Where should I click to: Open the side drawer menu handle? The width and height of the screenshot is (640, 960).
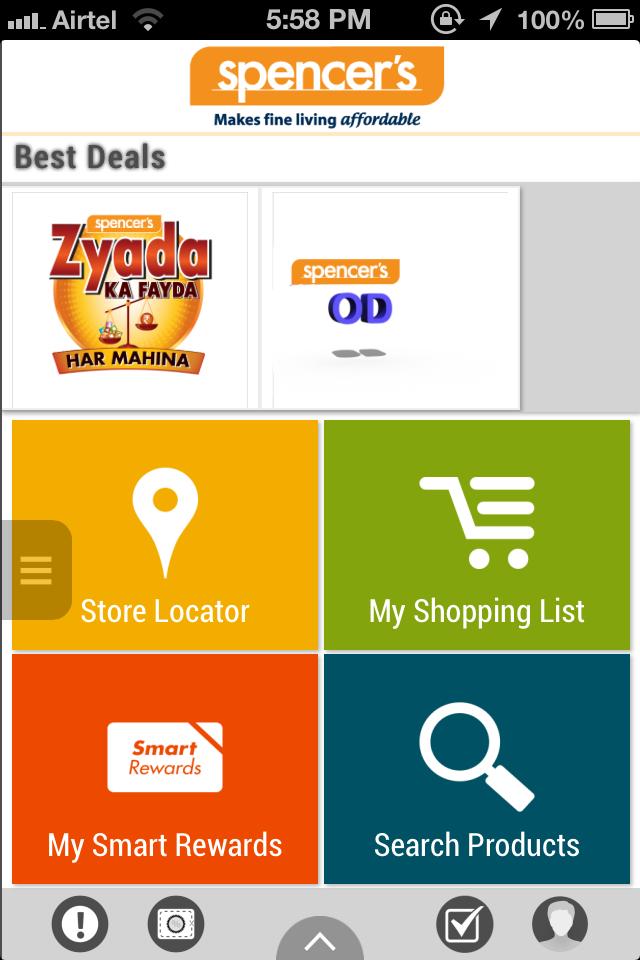[35, 570]
